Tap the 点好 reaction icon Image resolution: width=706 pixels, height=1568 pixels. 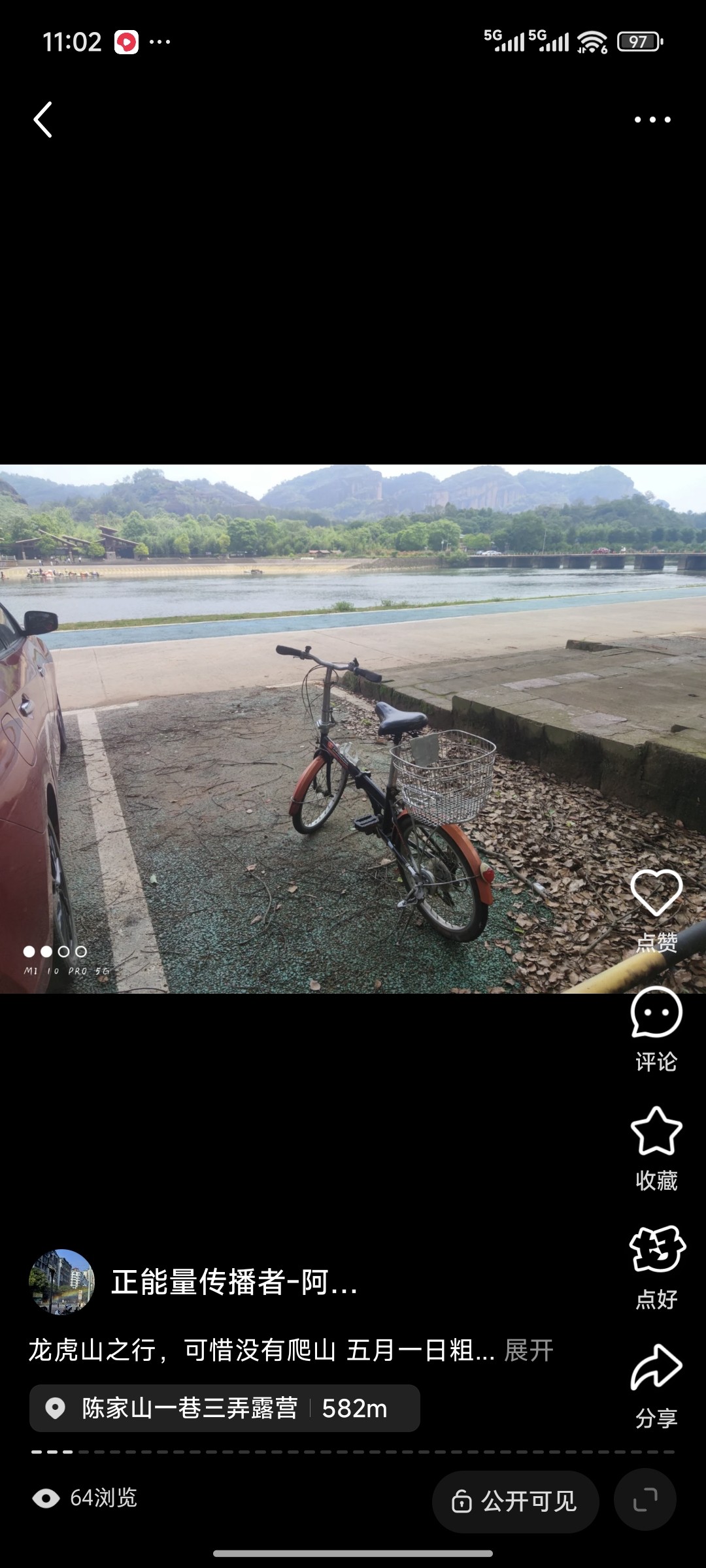point(656,1250)
